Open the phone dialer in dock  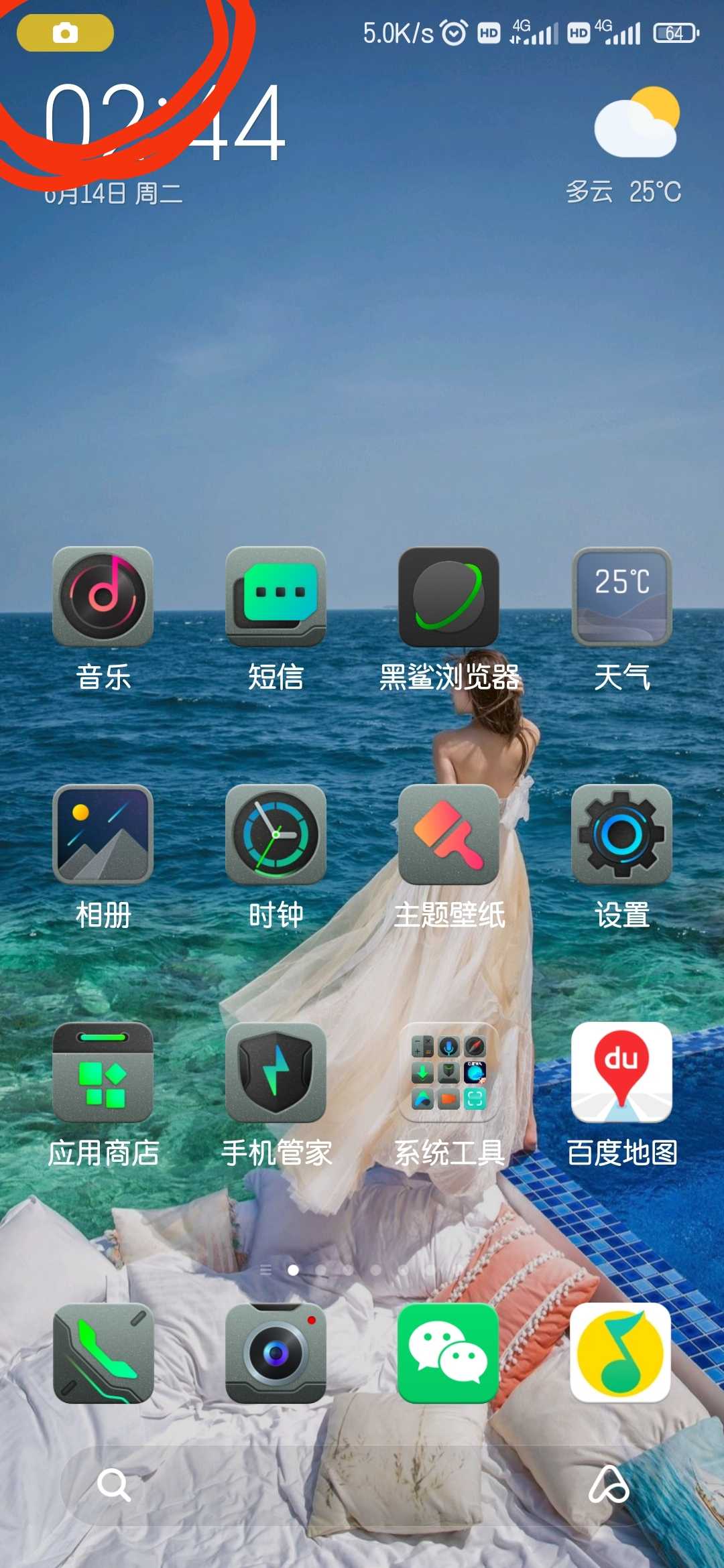pos(103,1352)
